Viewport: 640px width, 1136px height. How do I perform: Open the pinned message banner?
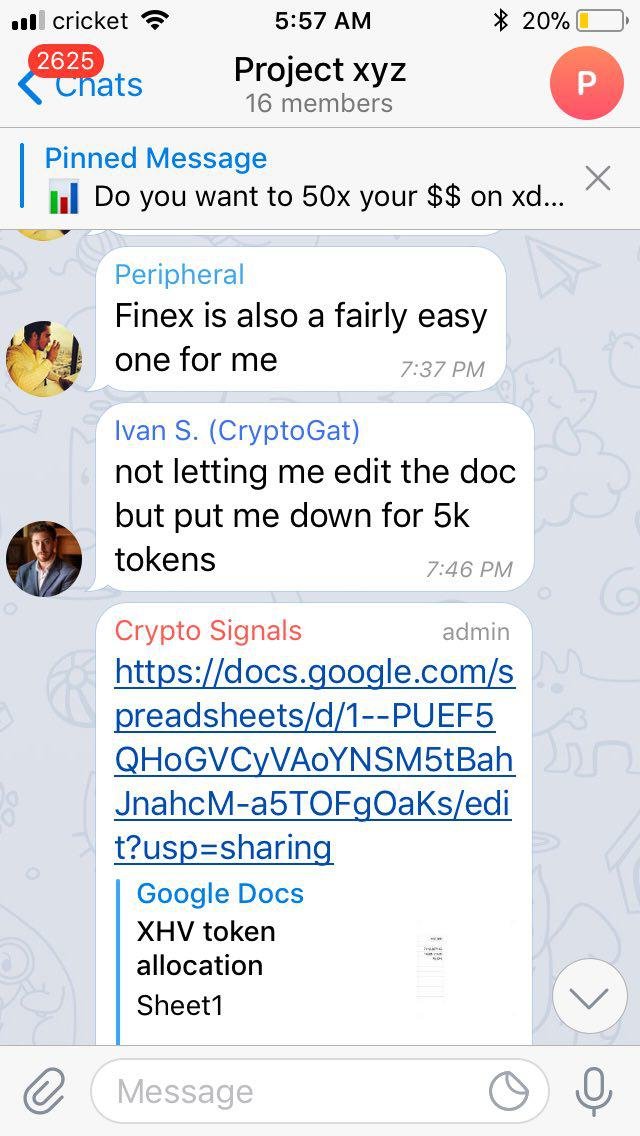point(300,178)
